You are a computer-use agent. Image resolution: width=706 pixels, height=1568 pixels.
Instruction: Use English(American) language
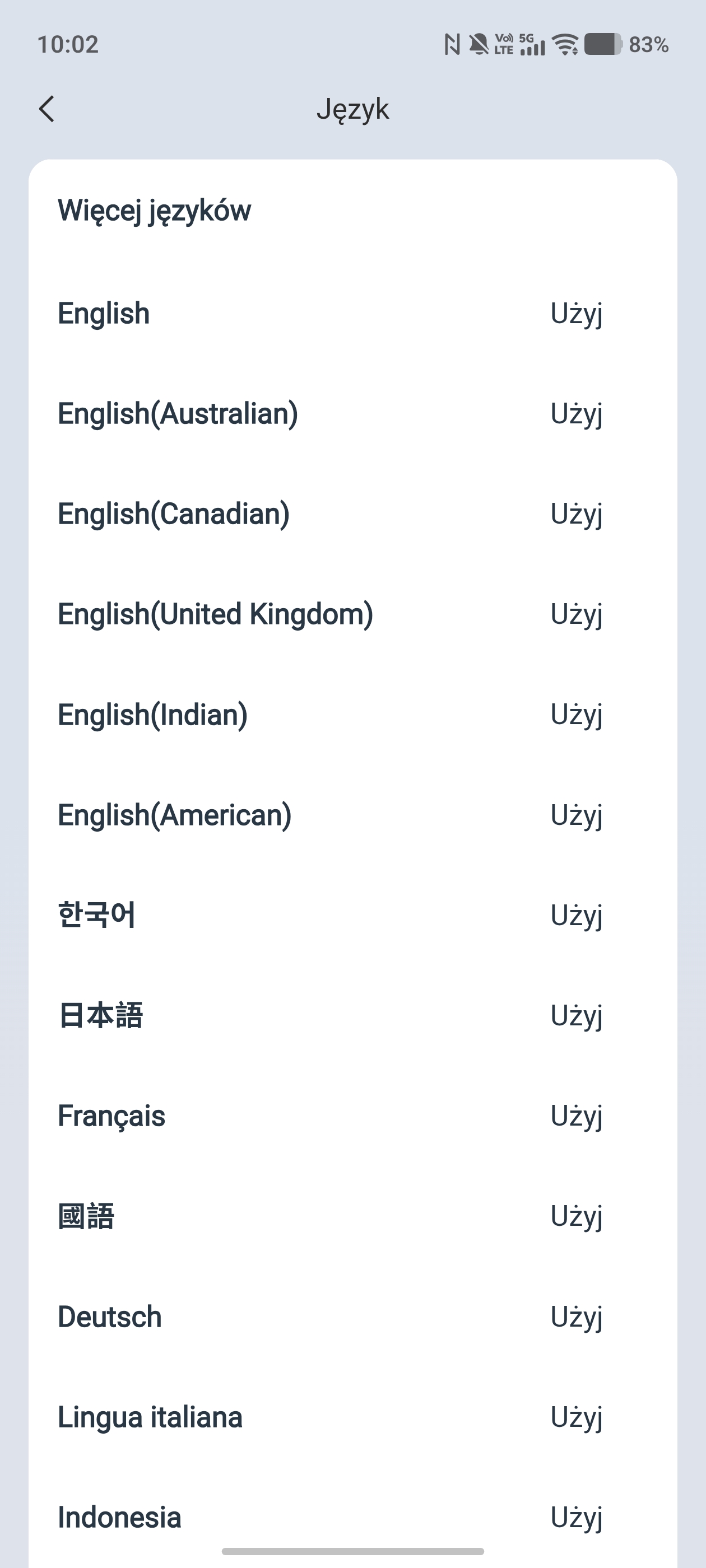tap(575, 816)
